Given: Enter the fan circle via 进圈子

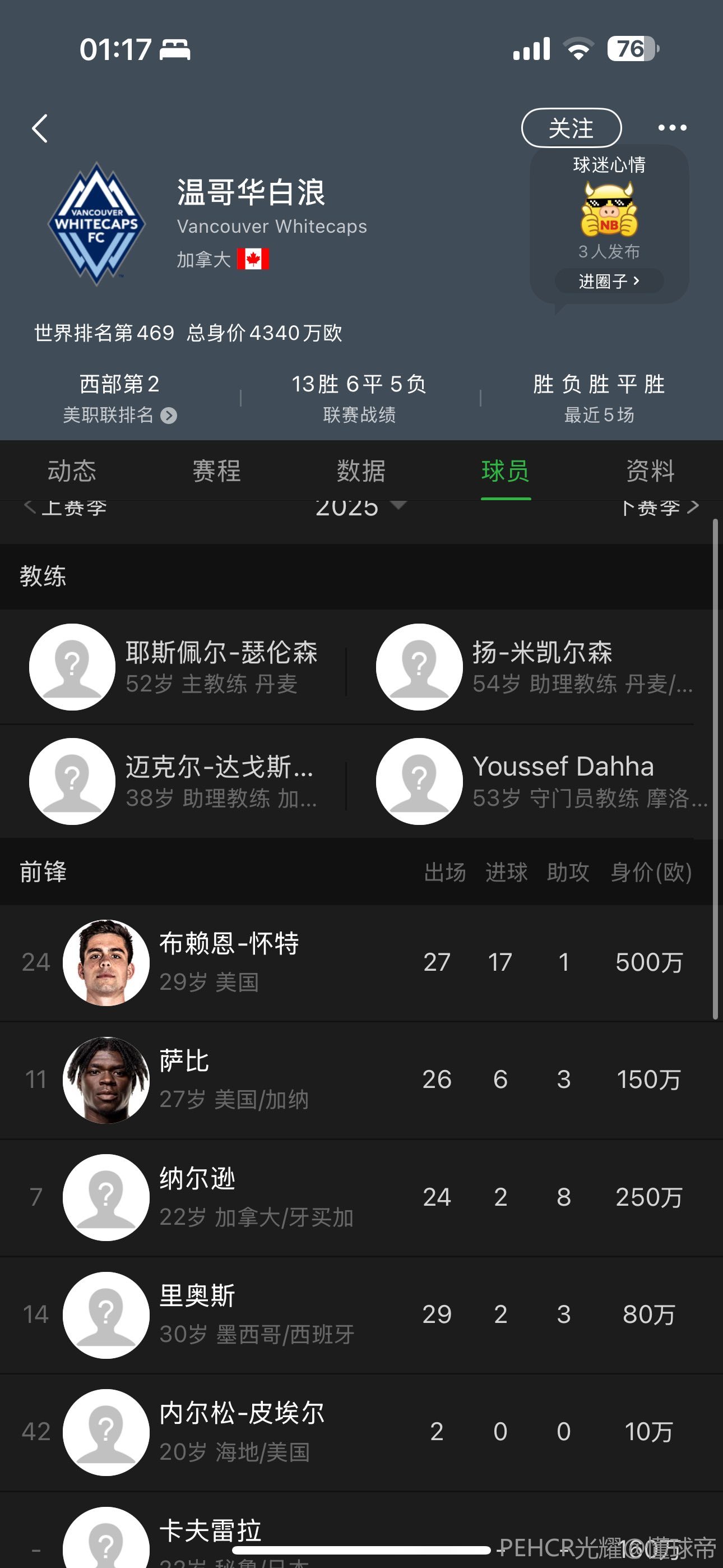Looking at the screenshot, I should tap(609, 281).
